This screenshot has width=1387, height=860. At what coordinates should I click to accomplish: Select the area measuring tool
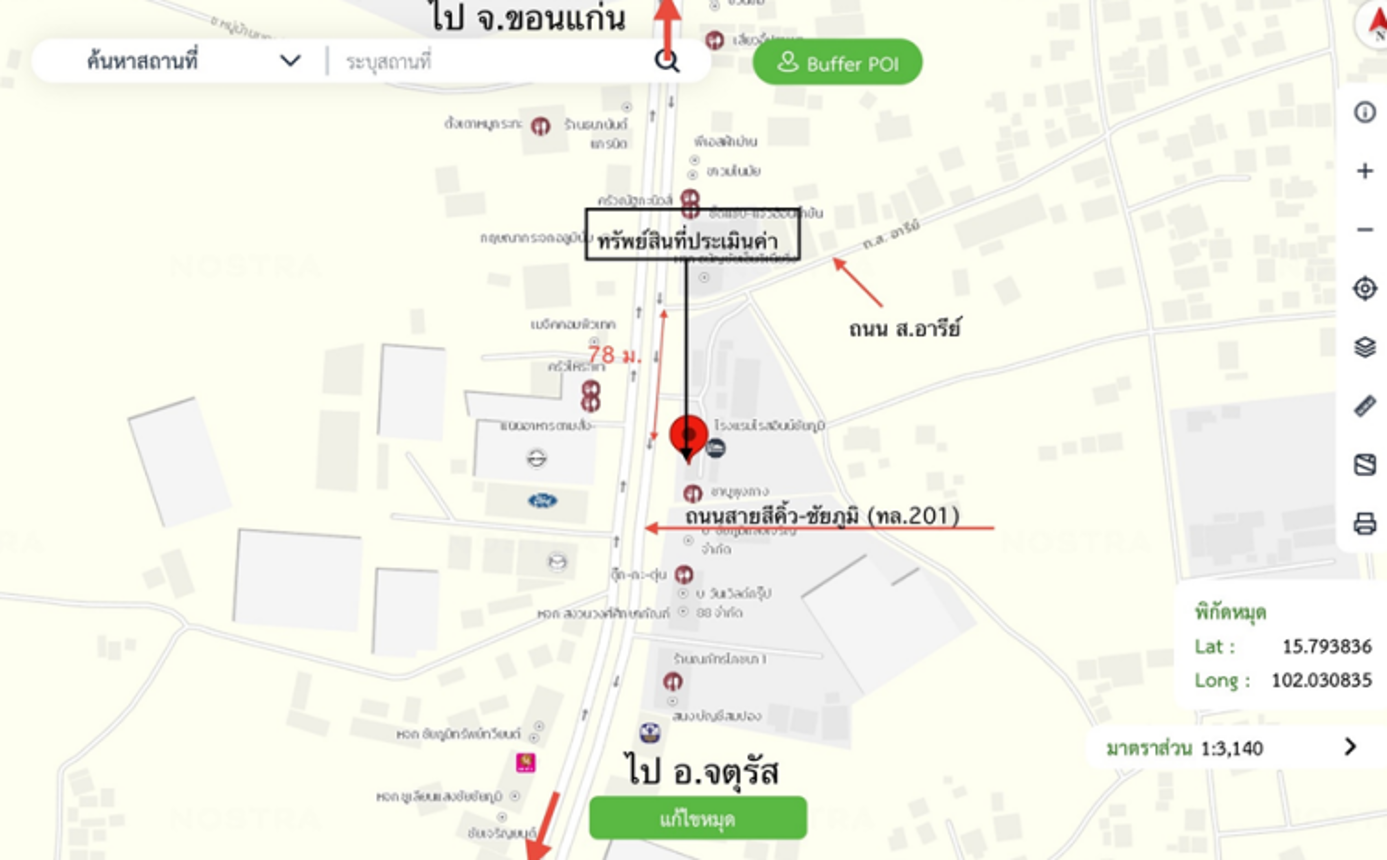click(x=1365, y=465)
